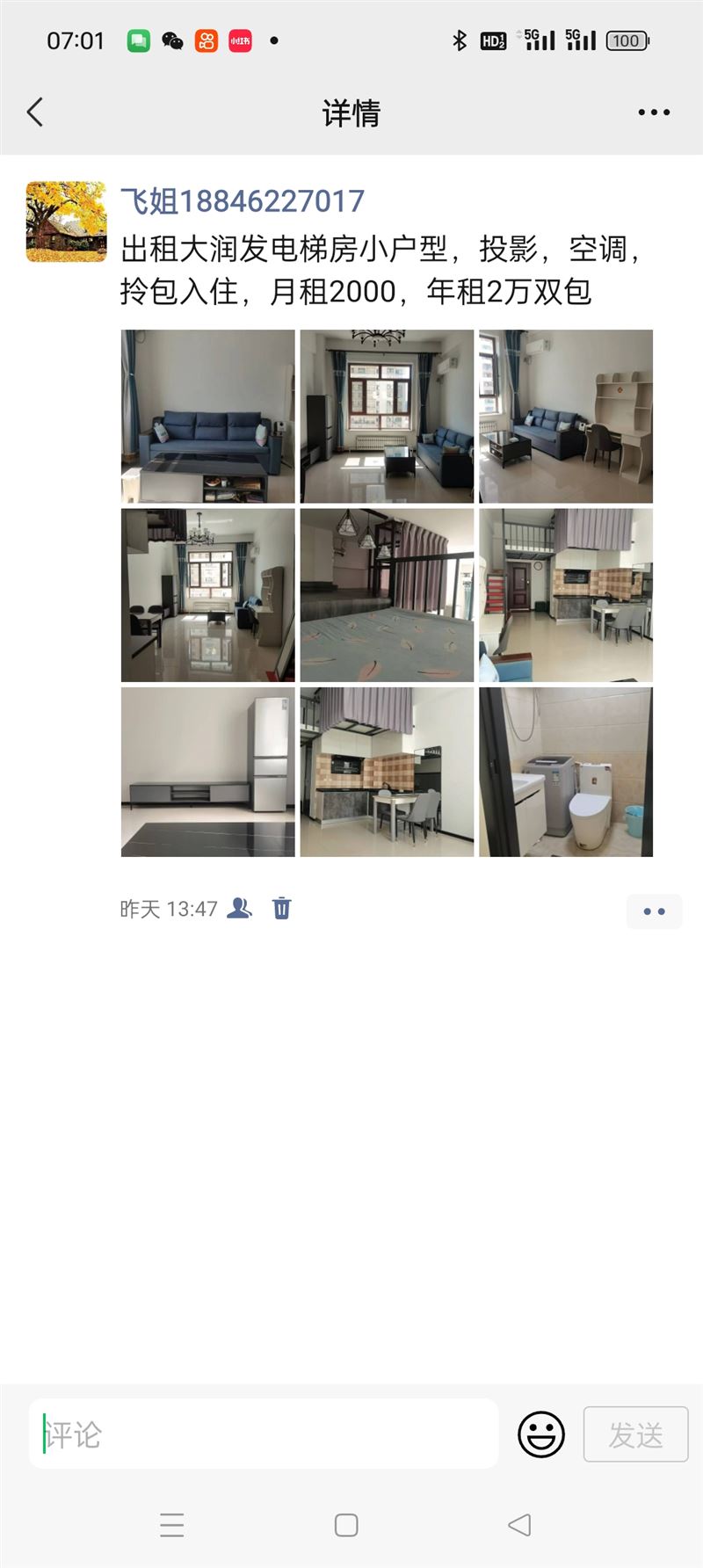The width and height of the screenshot is (703, 1568).
Task: Open the three-dot menu in the header
Action: 654,113
